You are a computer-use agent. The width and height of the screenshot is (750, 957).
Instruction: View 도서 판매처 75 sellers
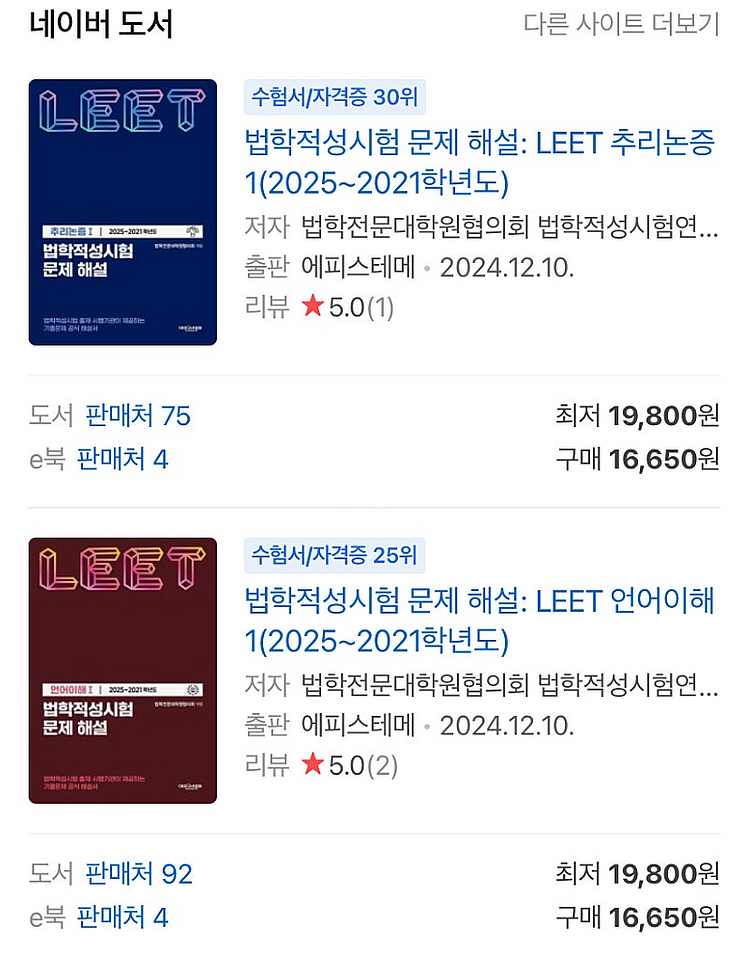138,415
